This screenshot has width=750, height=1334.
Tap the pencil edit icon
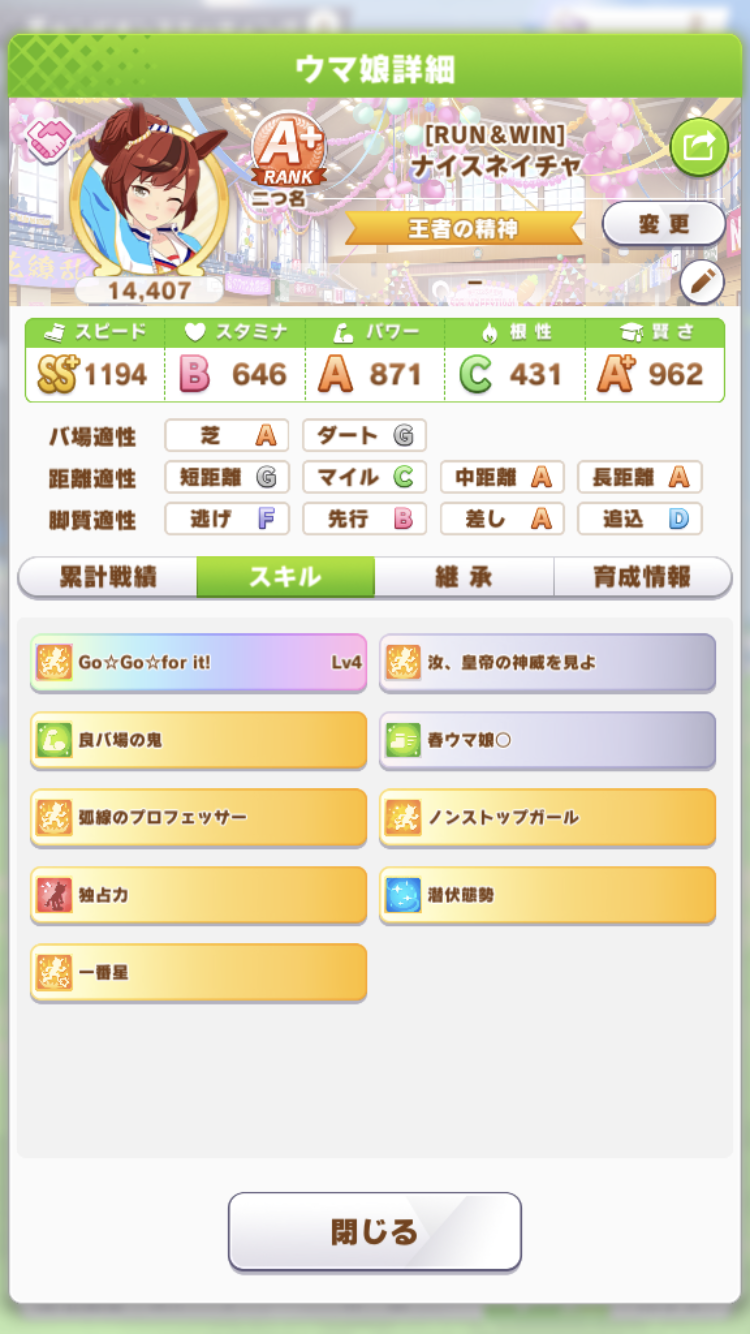point(701,283)
